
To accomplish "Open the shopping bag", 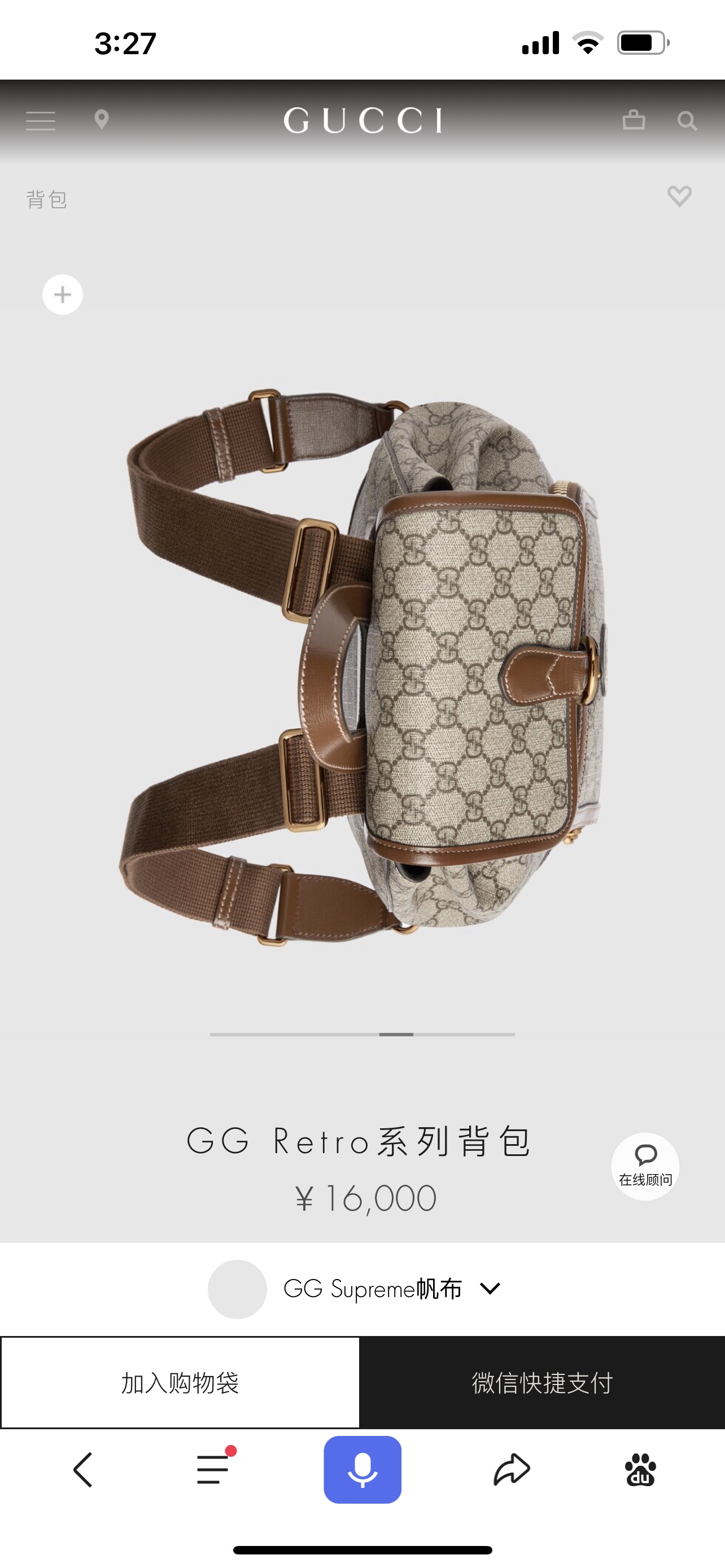I will pos(634,119).
